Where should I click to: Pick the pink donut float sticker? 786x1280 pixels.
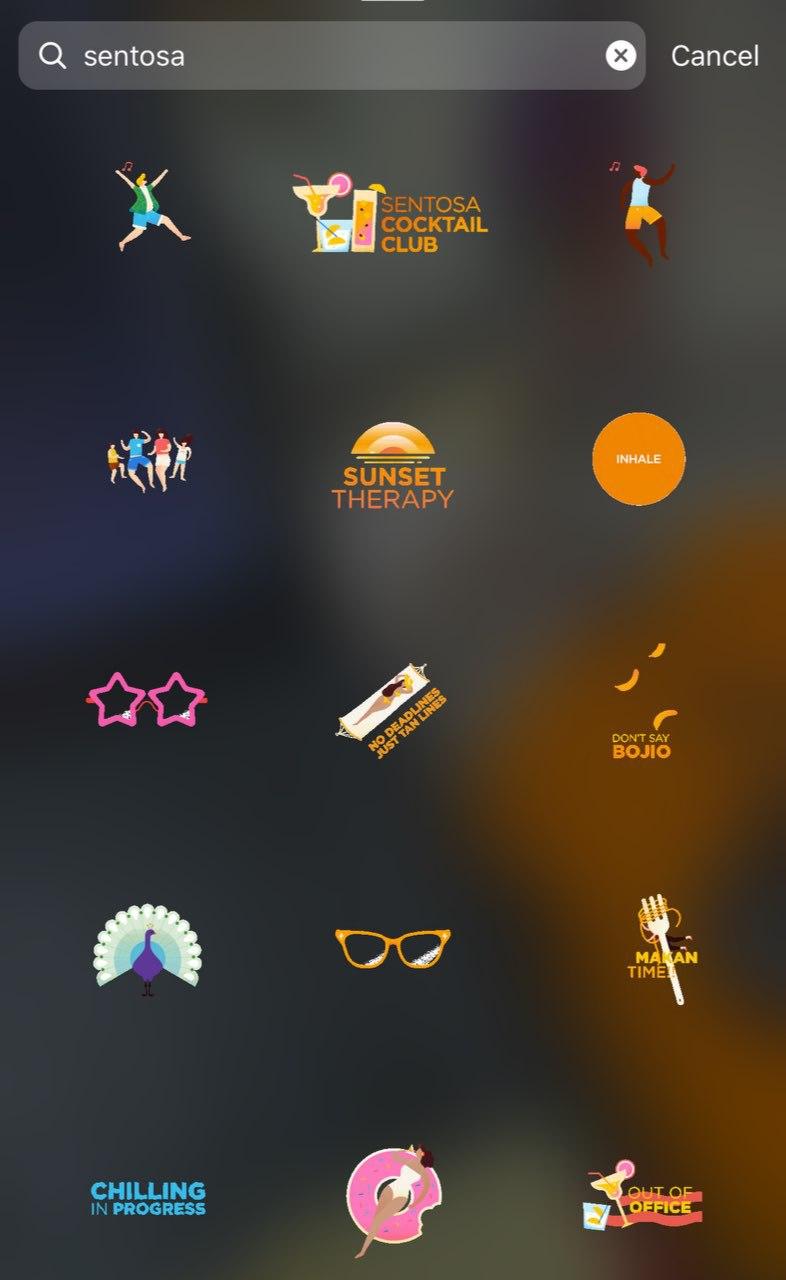tap(394, 1200)
